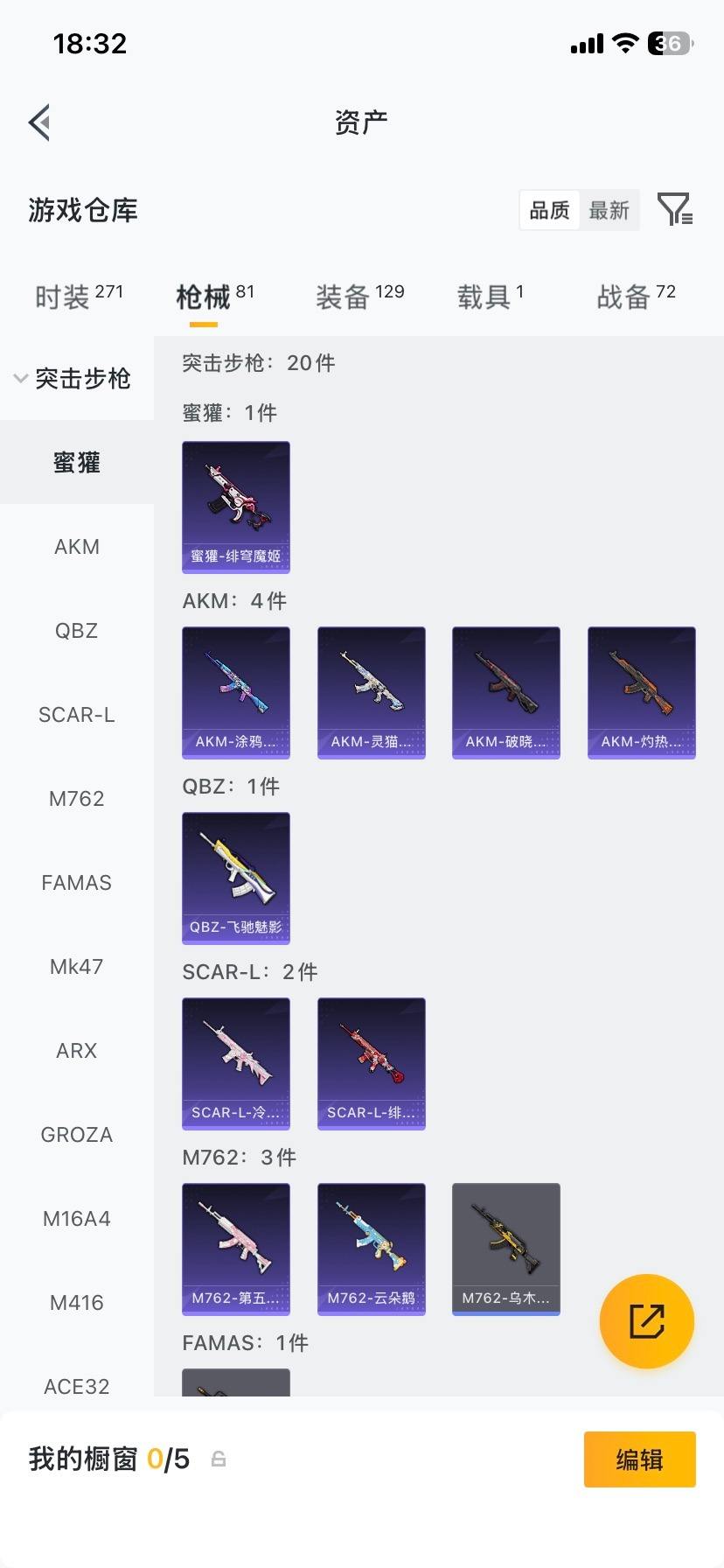Viewport: 724px width, 1568px height.
Task: View the SCAR-L-绯 skin card
Action: click(x=371, y=1063)
